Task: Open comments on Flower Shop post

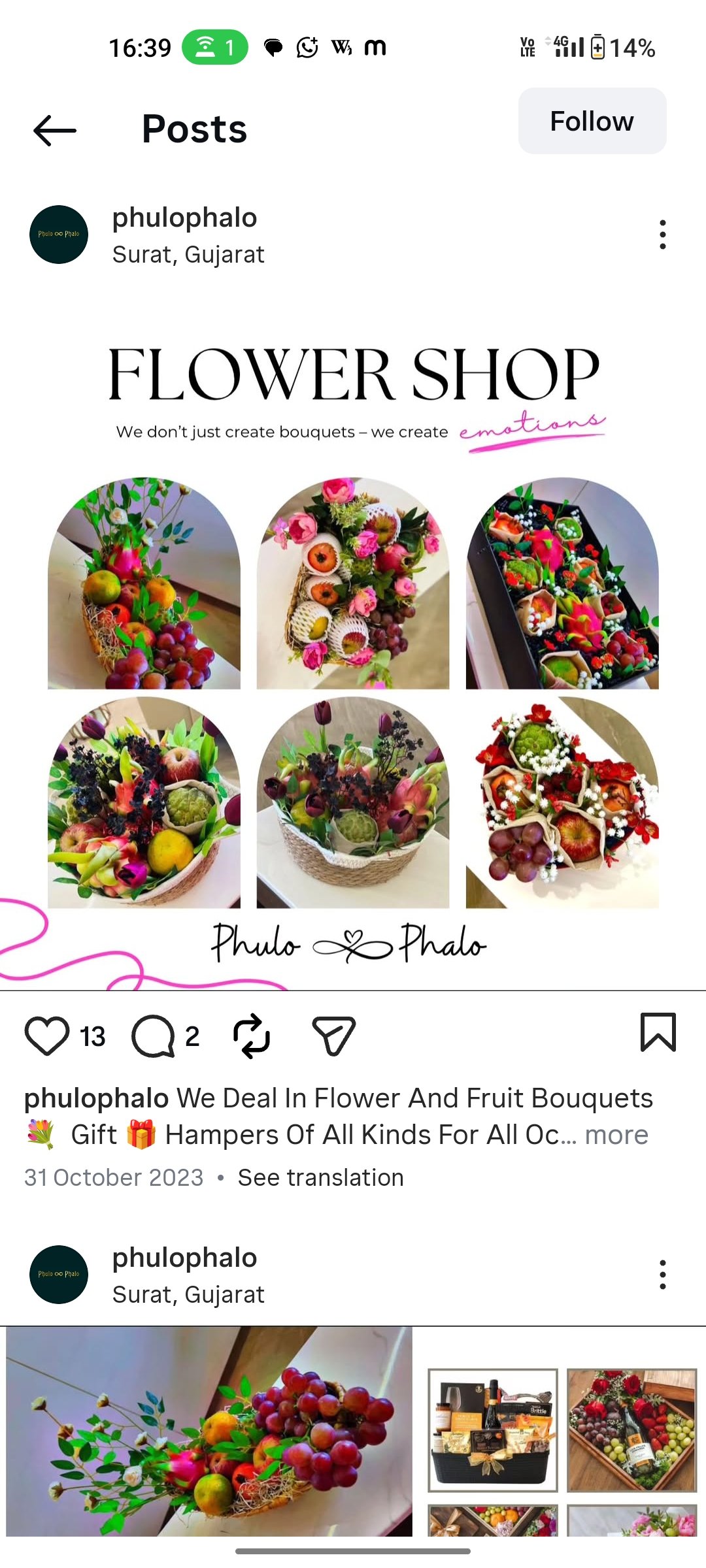Action: click(153, 1036)
